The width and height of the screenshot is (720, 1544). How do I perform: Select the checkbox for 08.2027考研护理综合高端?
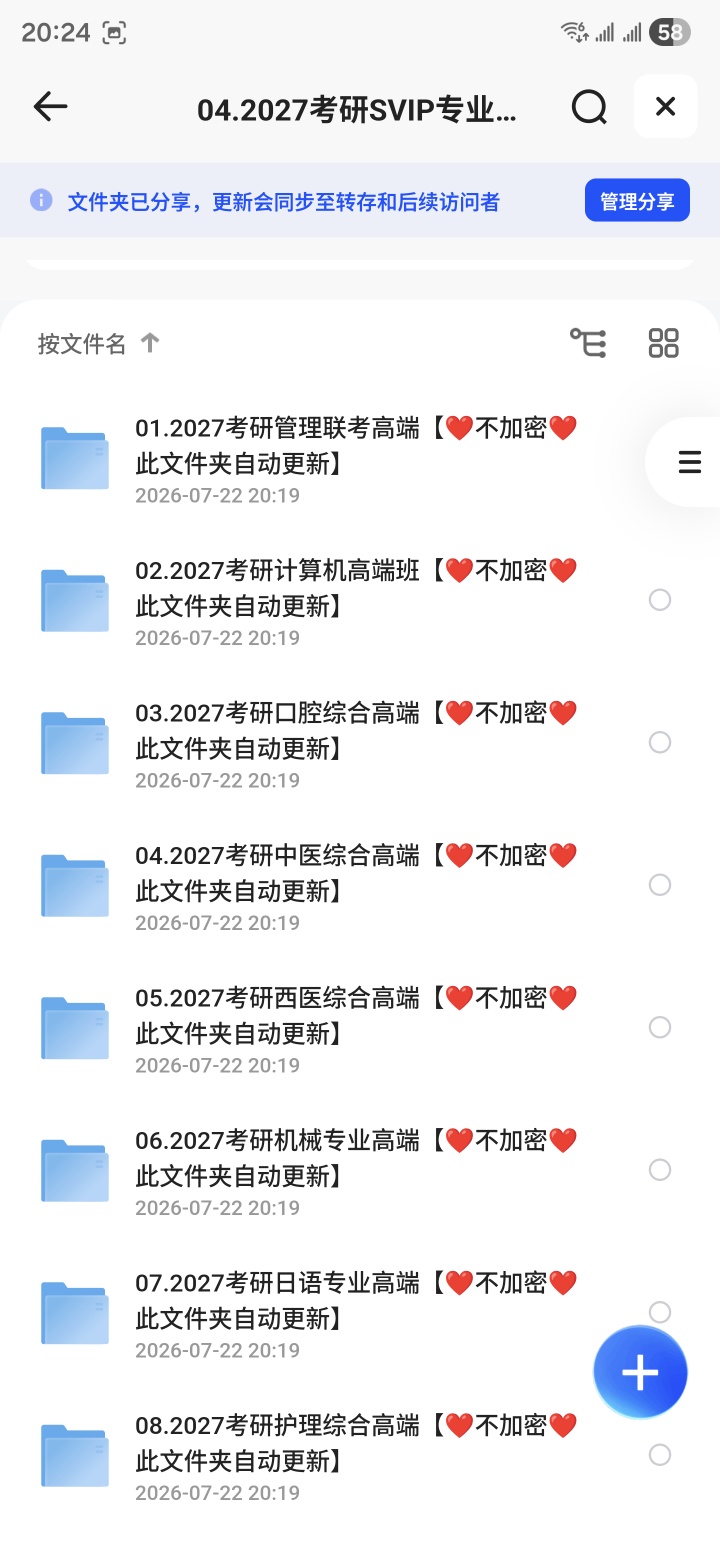pyautogui.click(x=660, y=1454)
